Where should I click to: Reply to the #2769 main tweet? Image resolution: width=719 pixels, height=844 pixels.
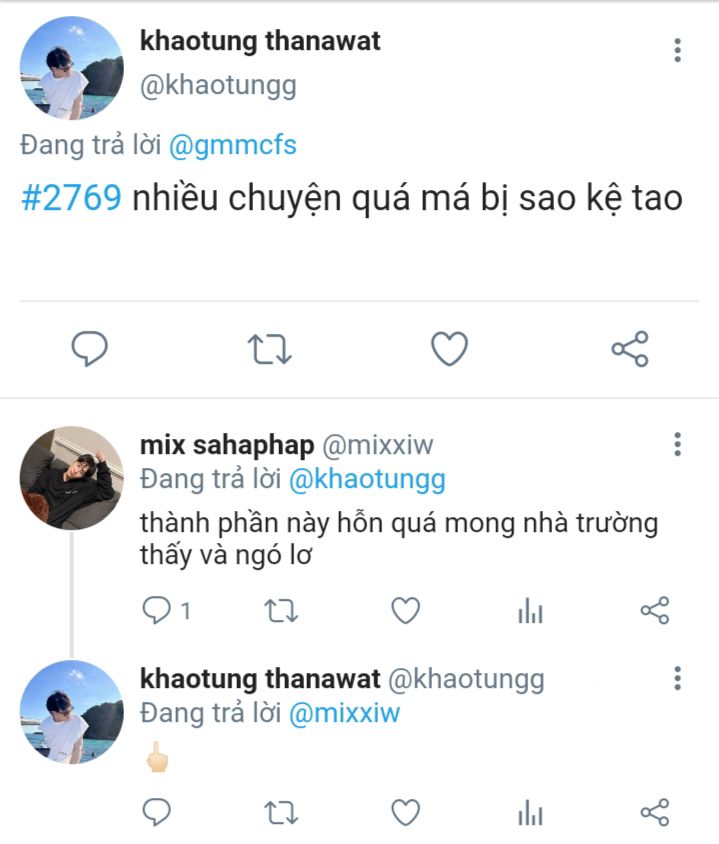click(90, 348)
